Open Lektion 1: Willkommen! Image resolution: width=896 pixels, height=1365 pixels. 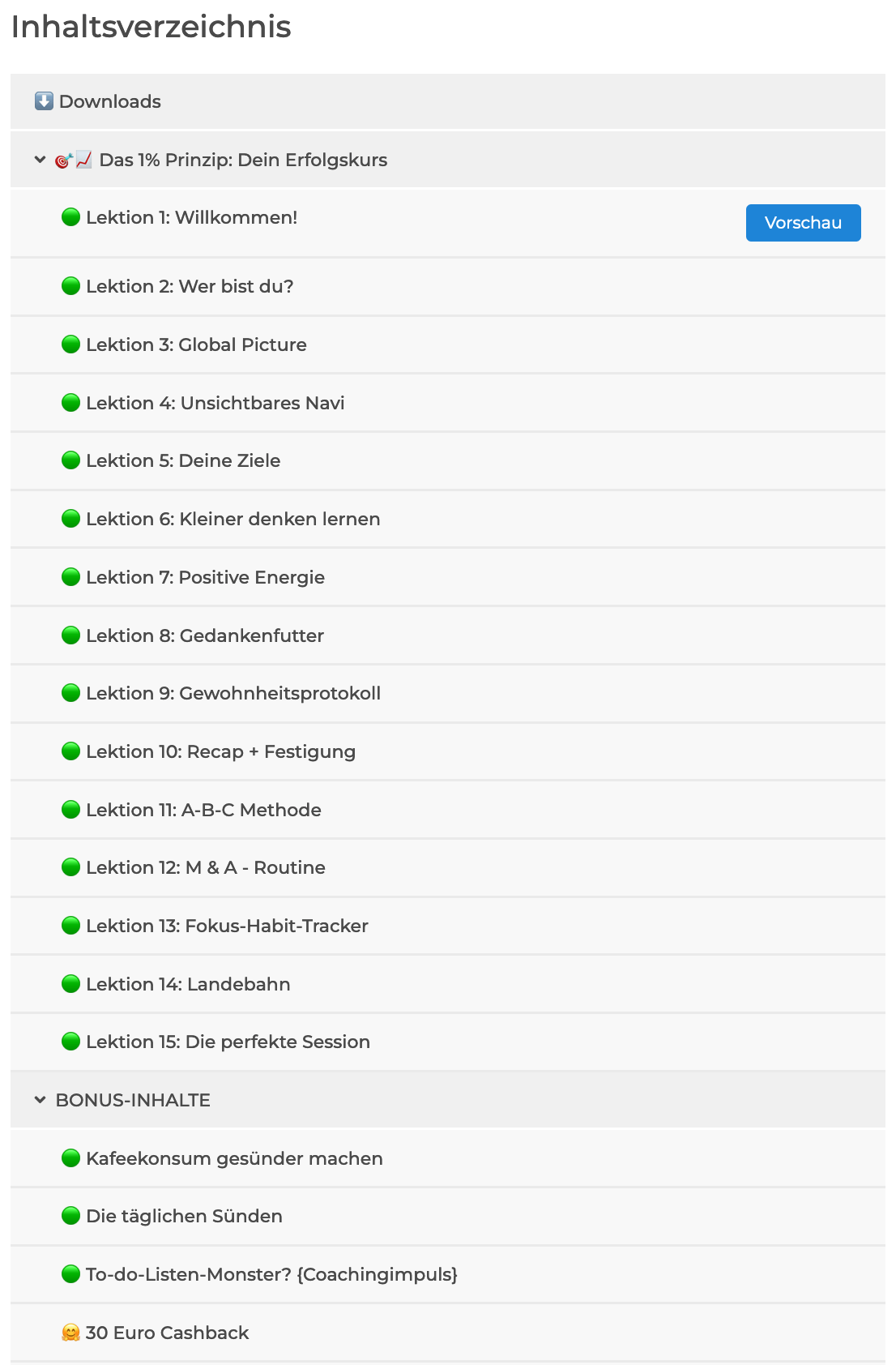click(x=191, y=218)
